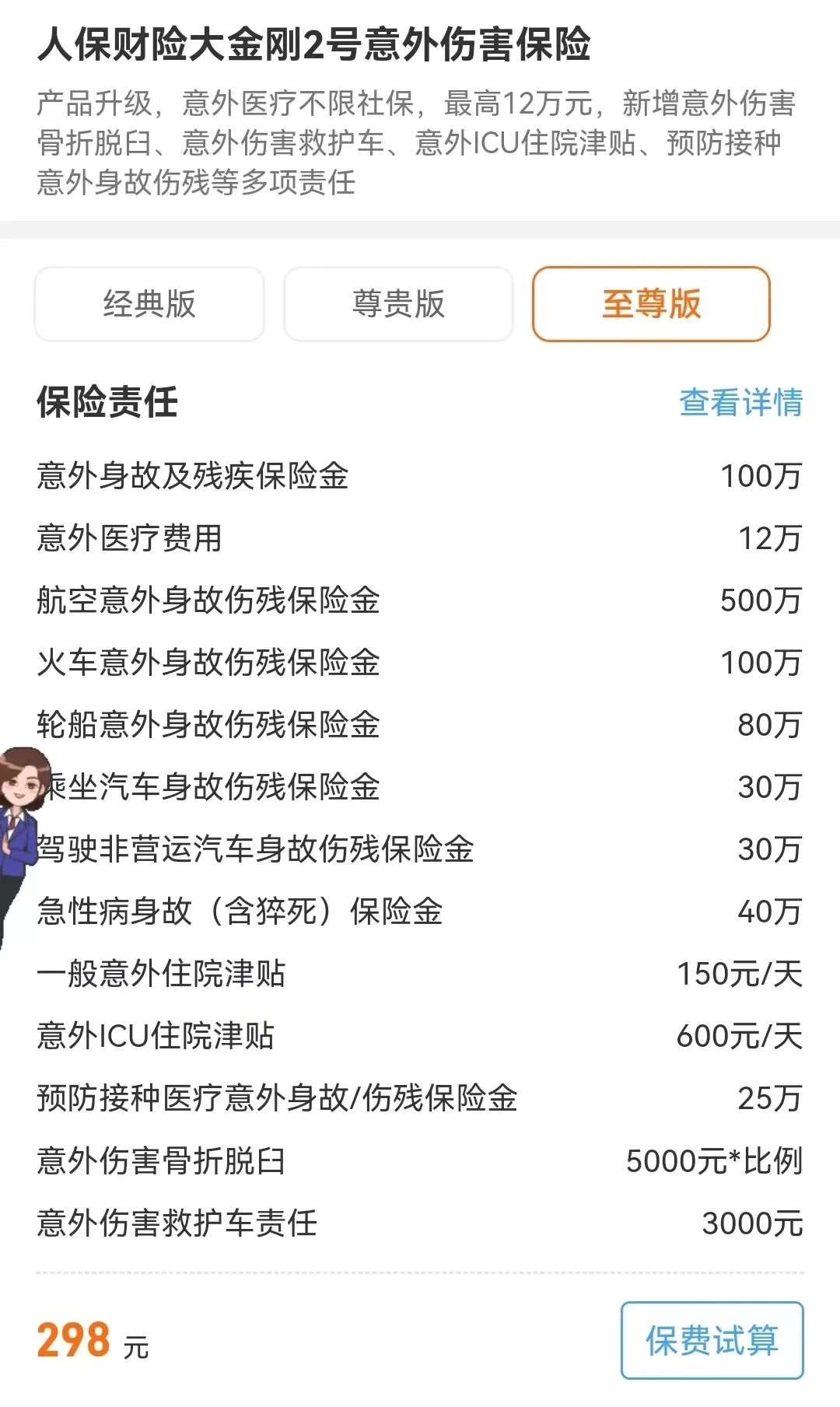
Task: Tap the 保费试算 premium calculation button
Action: click(x=712, y=1340)
